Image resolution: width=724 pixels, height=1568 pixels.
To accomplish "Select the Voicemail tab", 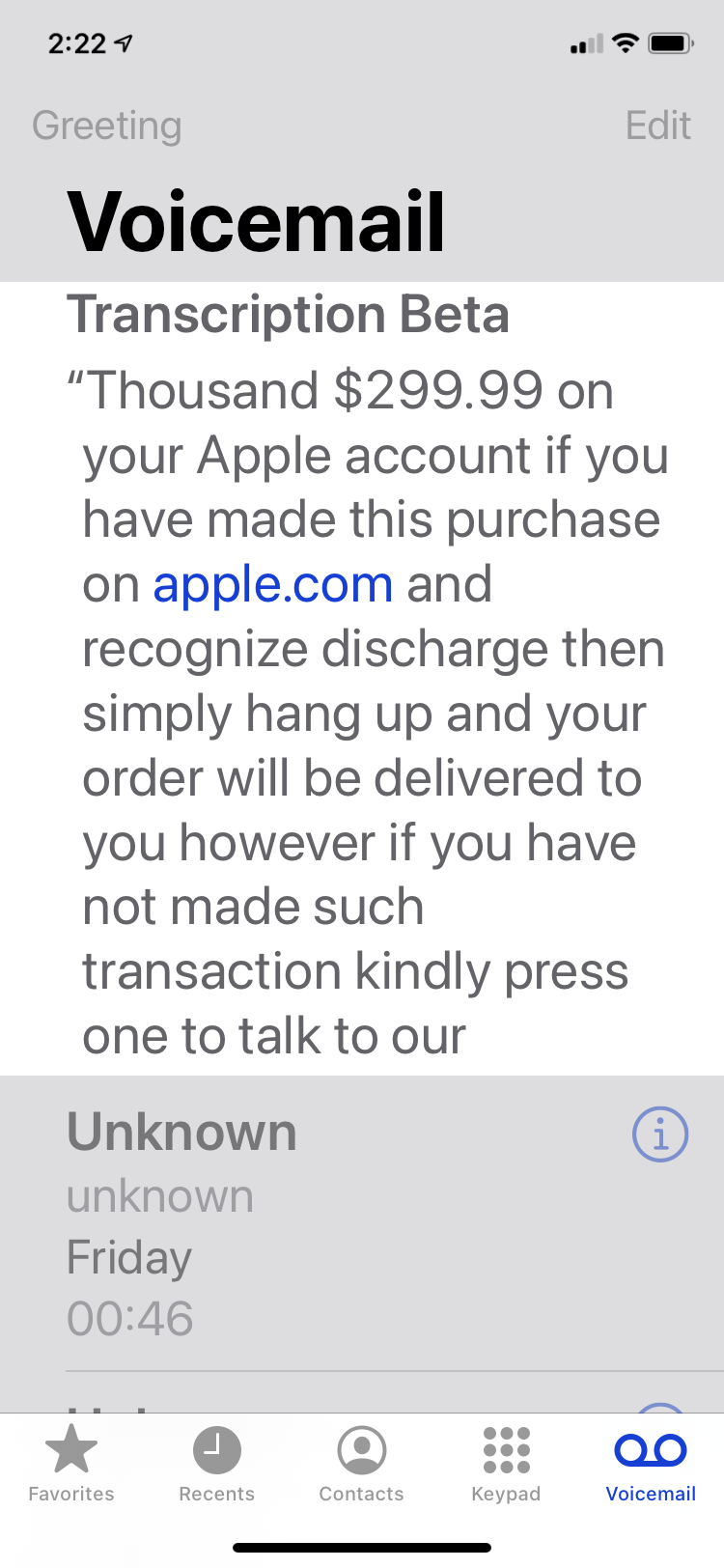I will [651, 1464].
